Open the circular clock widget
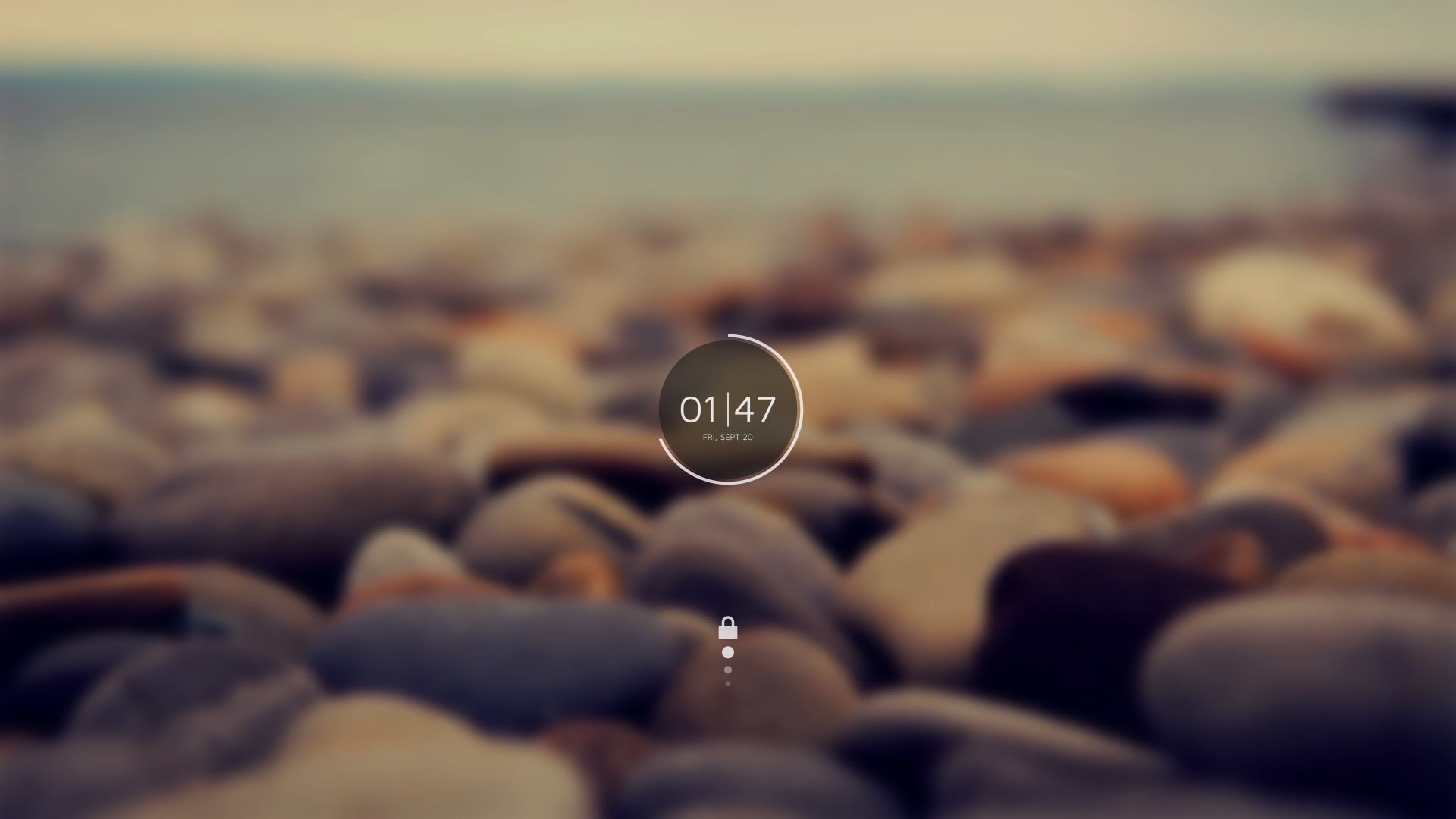 (728, 409)
